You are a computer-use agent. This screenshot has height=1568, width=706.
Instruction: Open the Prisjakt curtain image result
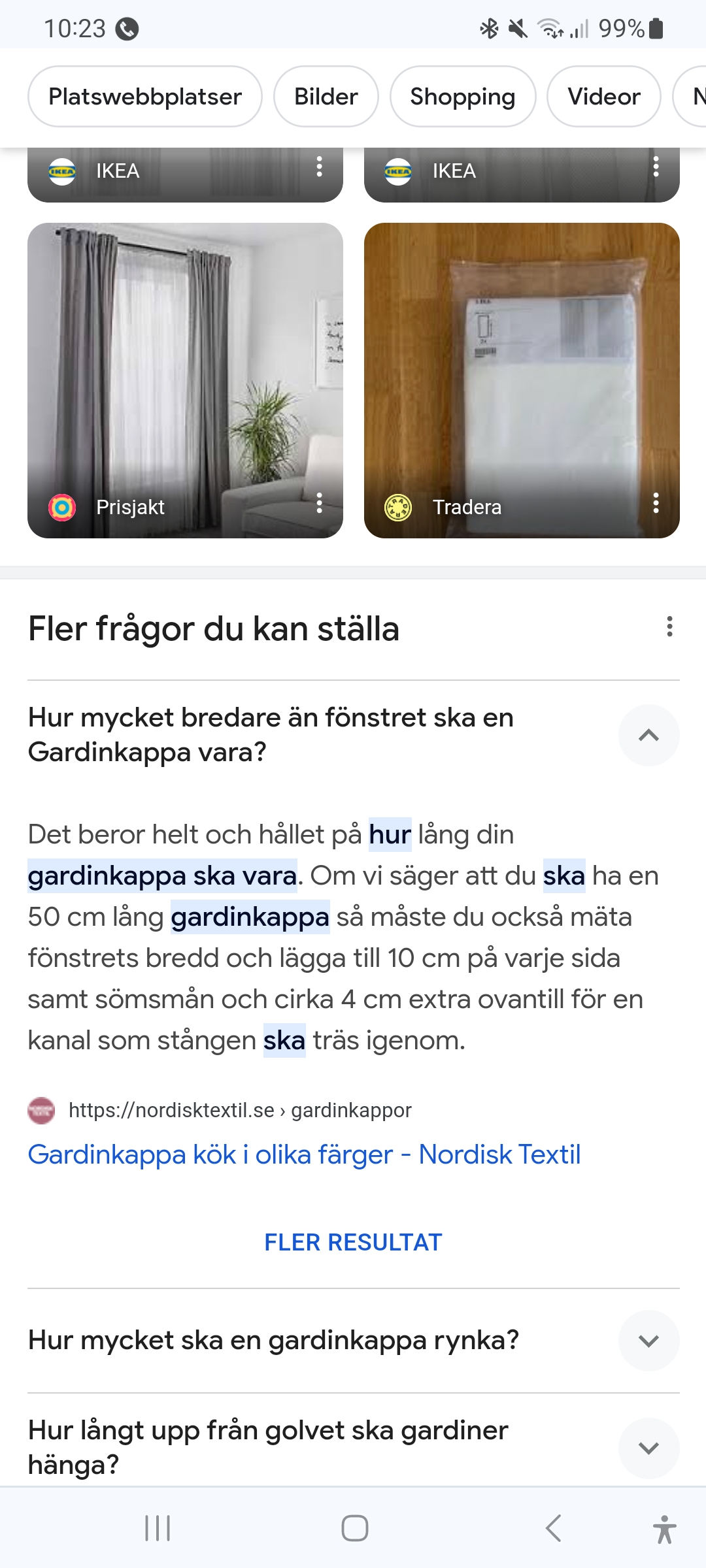click(x=185, y=366)
